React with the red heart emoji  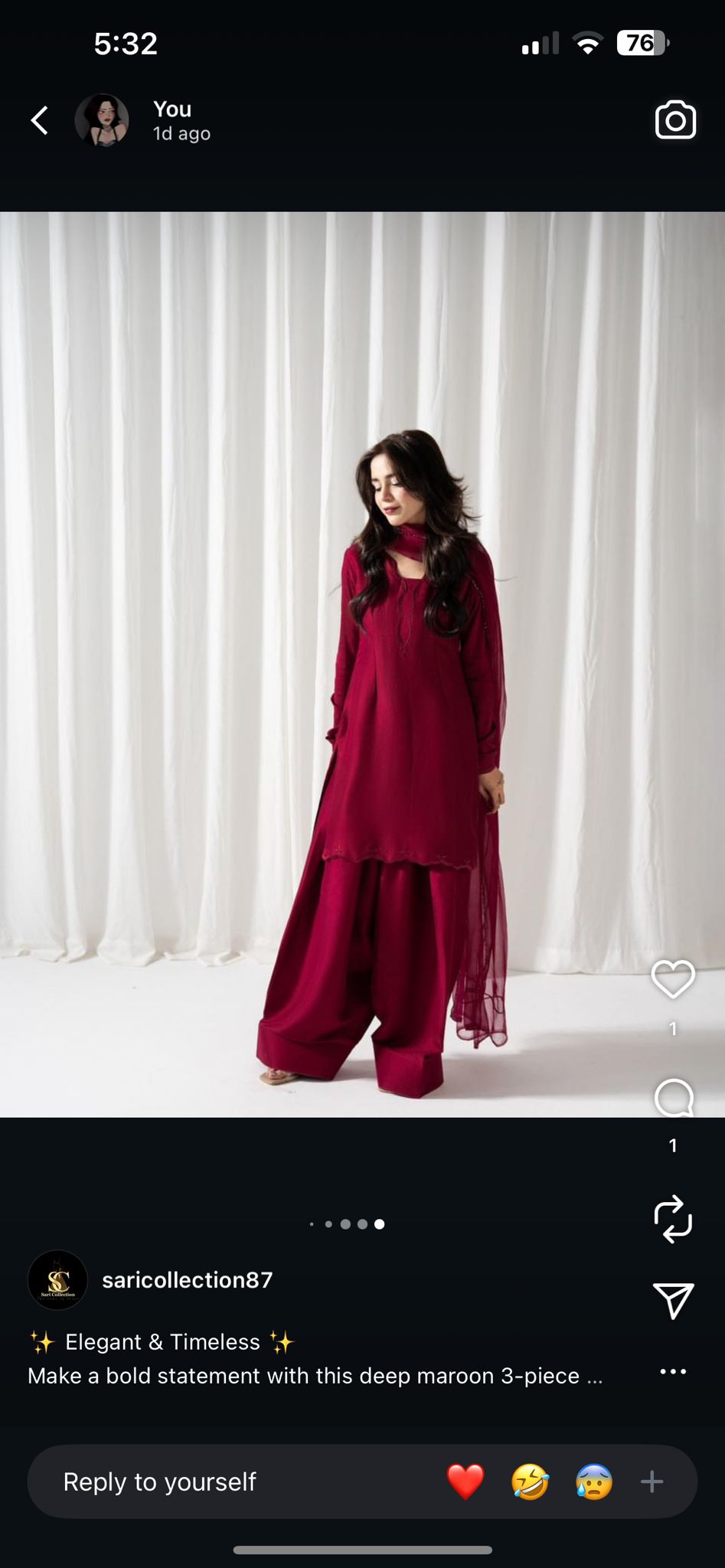pos(465,1482)
